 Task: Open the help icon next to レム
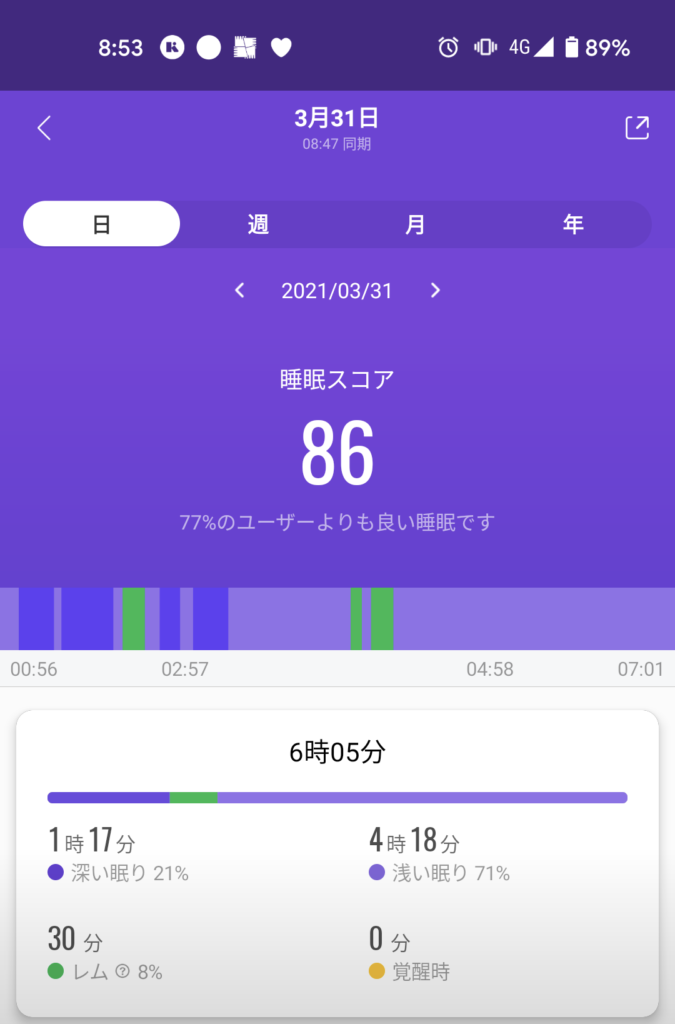[x=123, y=971]
